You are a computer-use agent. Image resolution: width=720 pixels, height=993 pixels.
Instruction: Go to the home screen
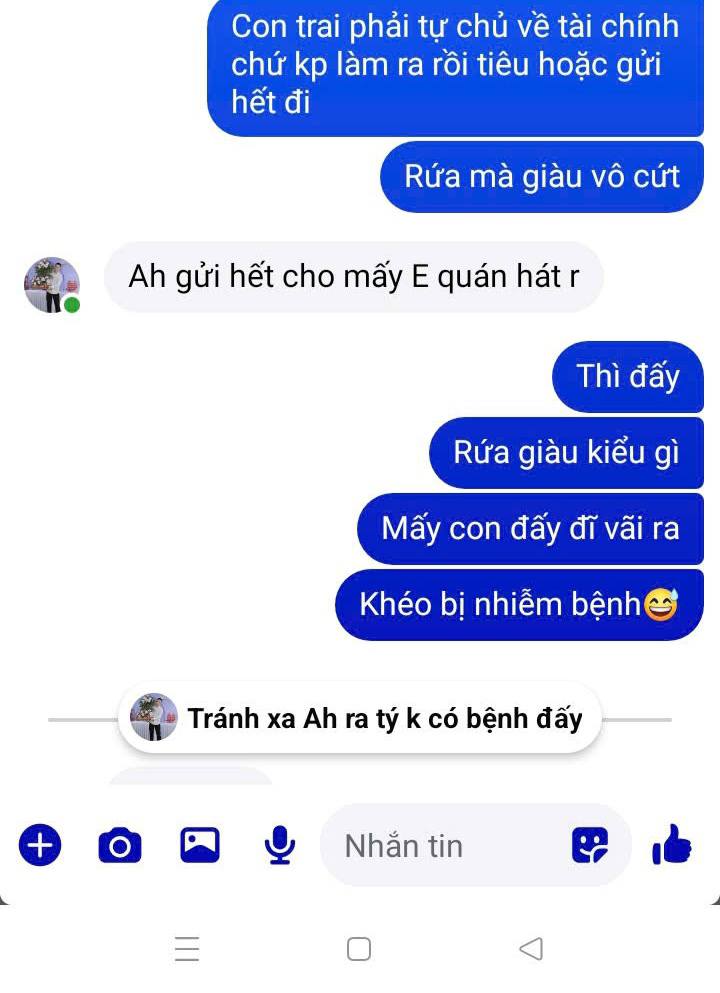pos(359,948)
